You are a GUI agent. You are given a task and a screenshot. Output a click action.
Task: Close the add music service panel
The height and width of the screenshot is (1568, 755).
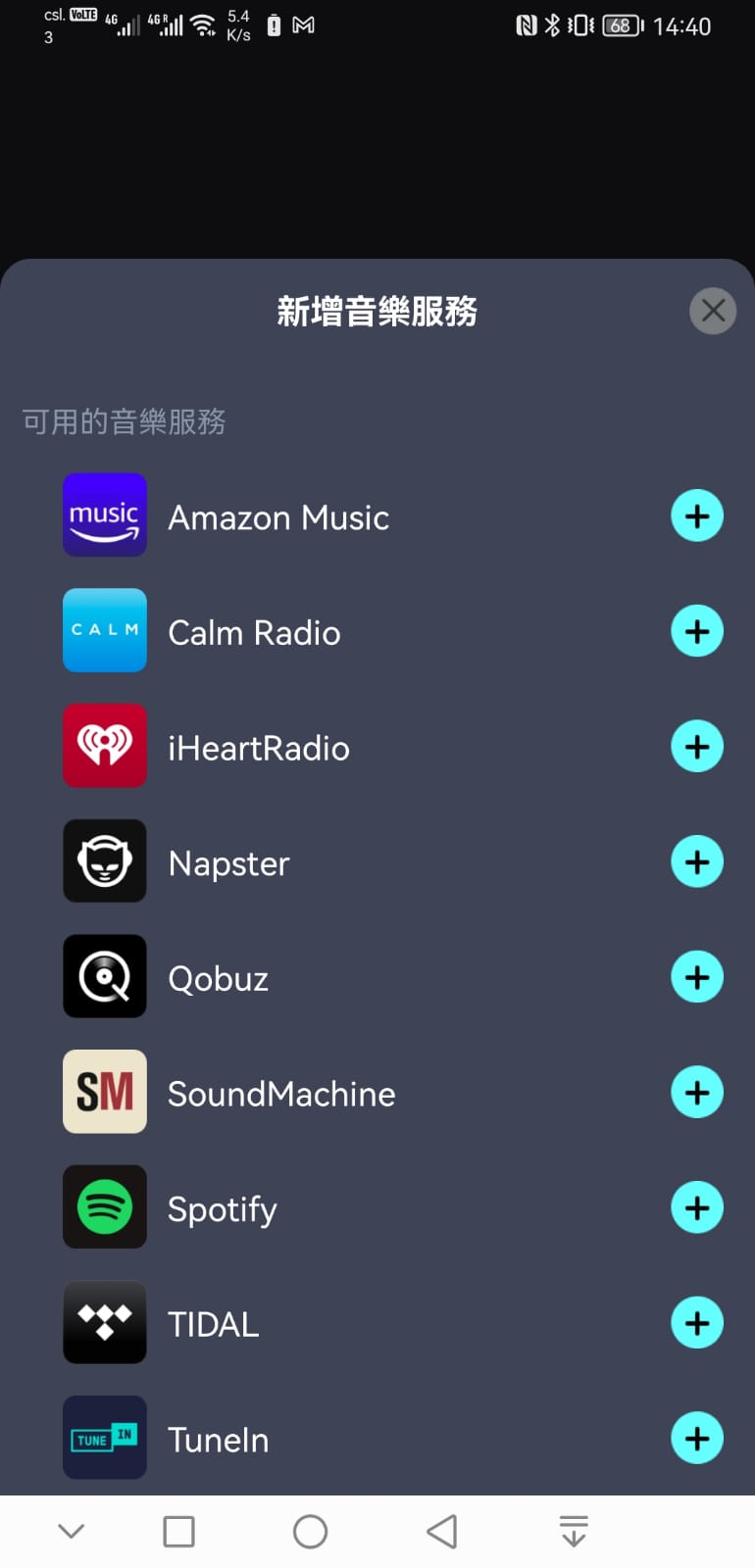click(x=713, y=311)
